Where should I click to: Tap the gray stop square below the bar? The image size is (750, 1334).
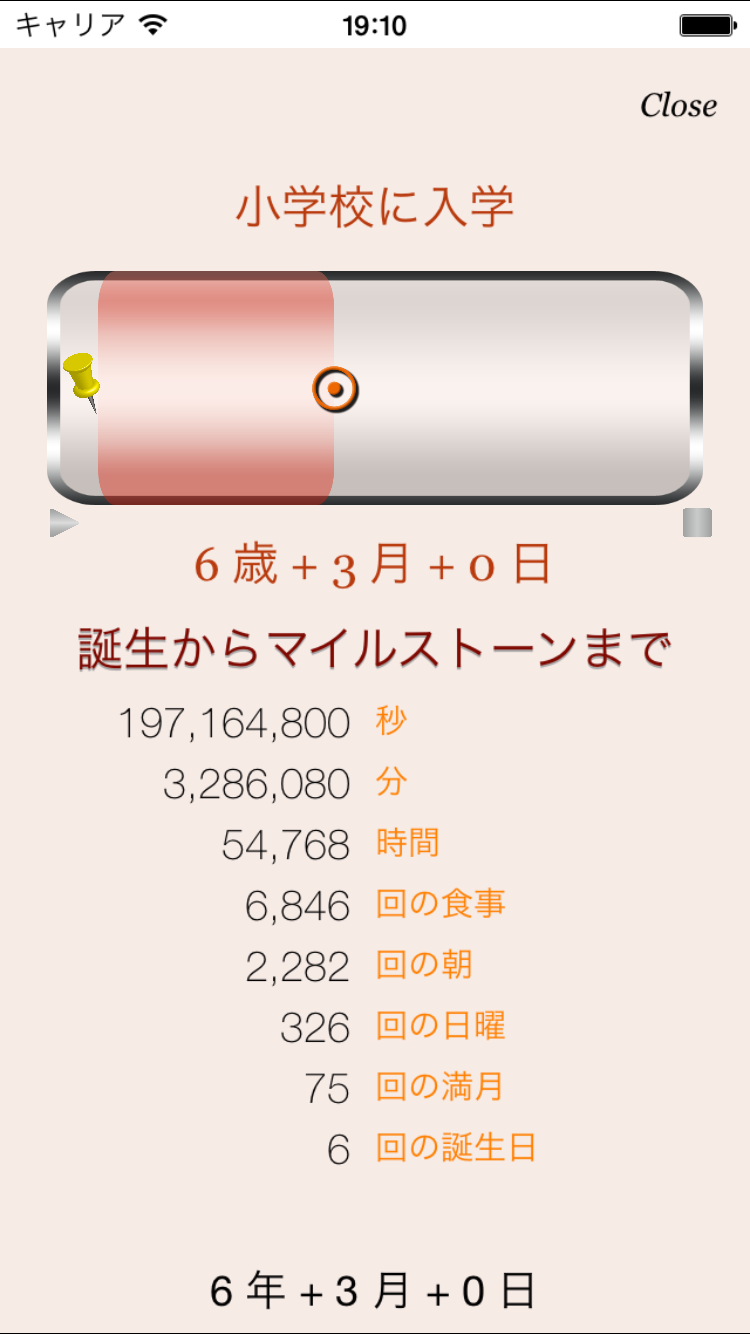[x=697, y=523]
